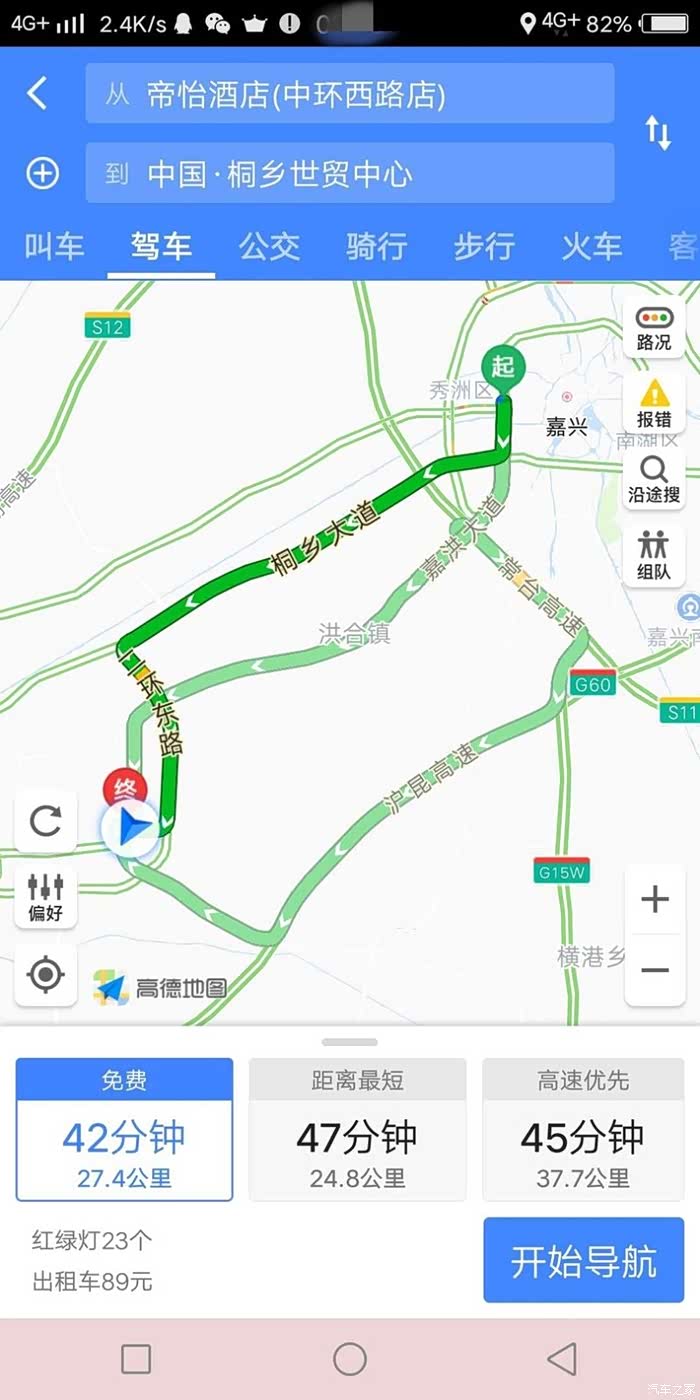Open 报错 to report an error
Image resolution: width=700 pixels, height=1400 pixels.
point(654,404)
